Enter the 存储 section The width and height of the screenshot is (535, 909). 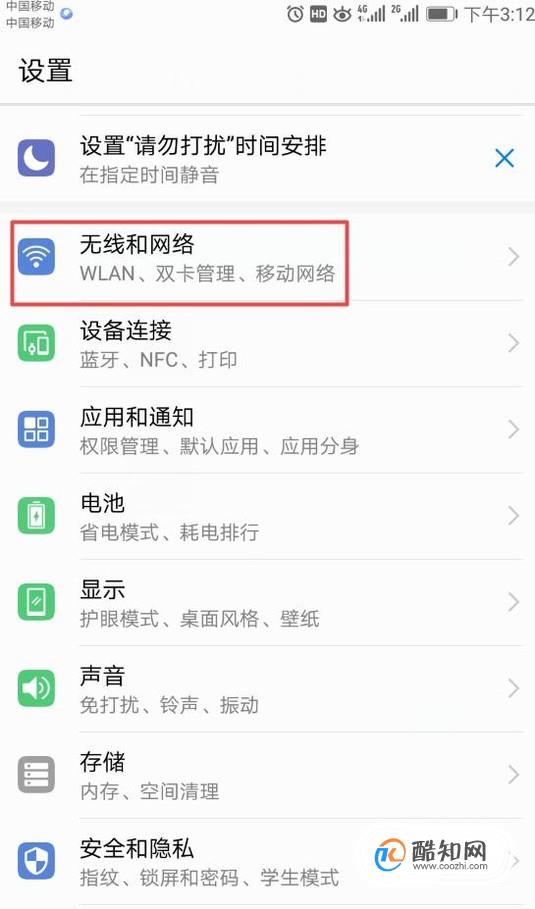tap(267, 775)
